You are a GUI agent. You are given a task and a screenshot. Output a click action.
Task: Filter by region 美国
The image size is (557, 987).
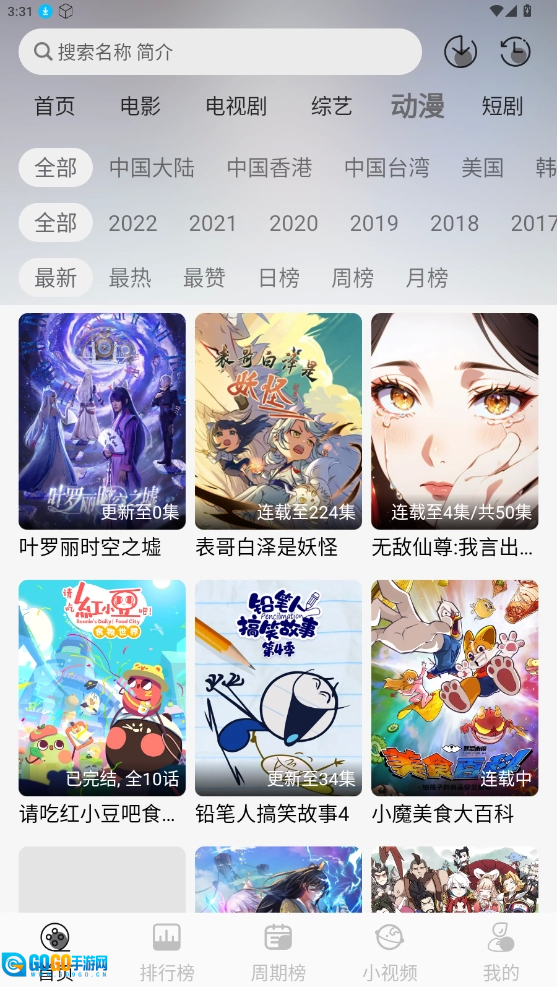(482, 168)
